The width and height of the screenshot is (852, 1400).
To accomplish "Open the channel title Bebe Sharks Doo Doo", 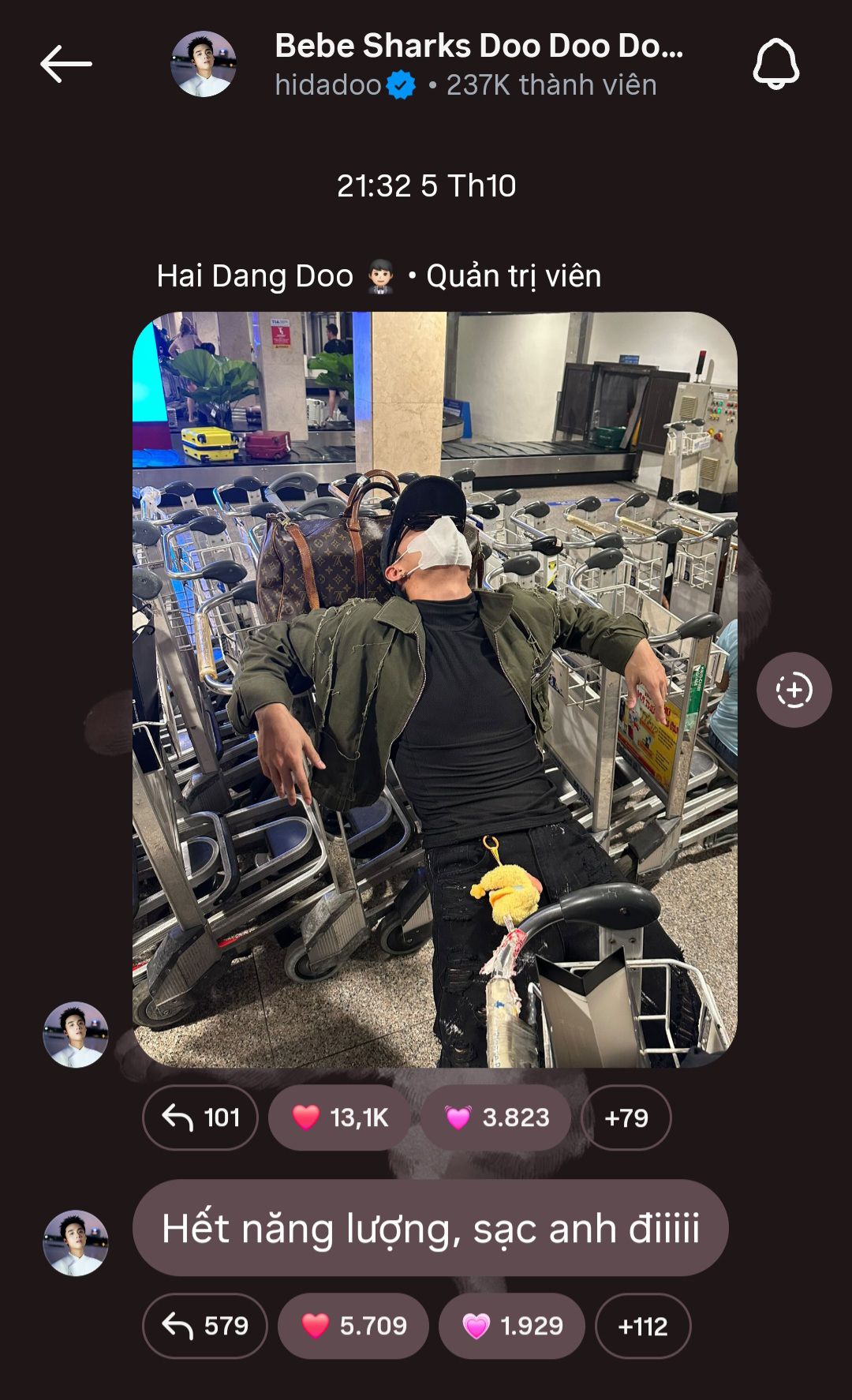I will click(x=479, y=47).
